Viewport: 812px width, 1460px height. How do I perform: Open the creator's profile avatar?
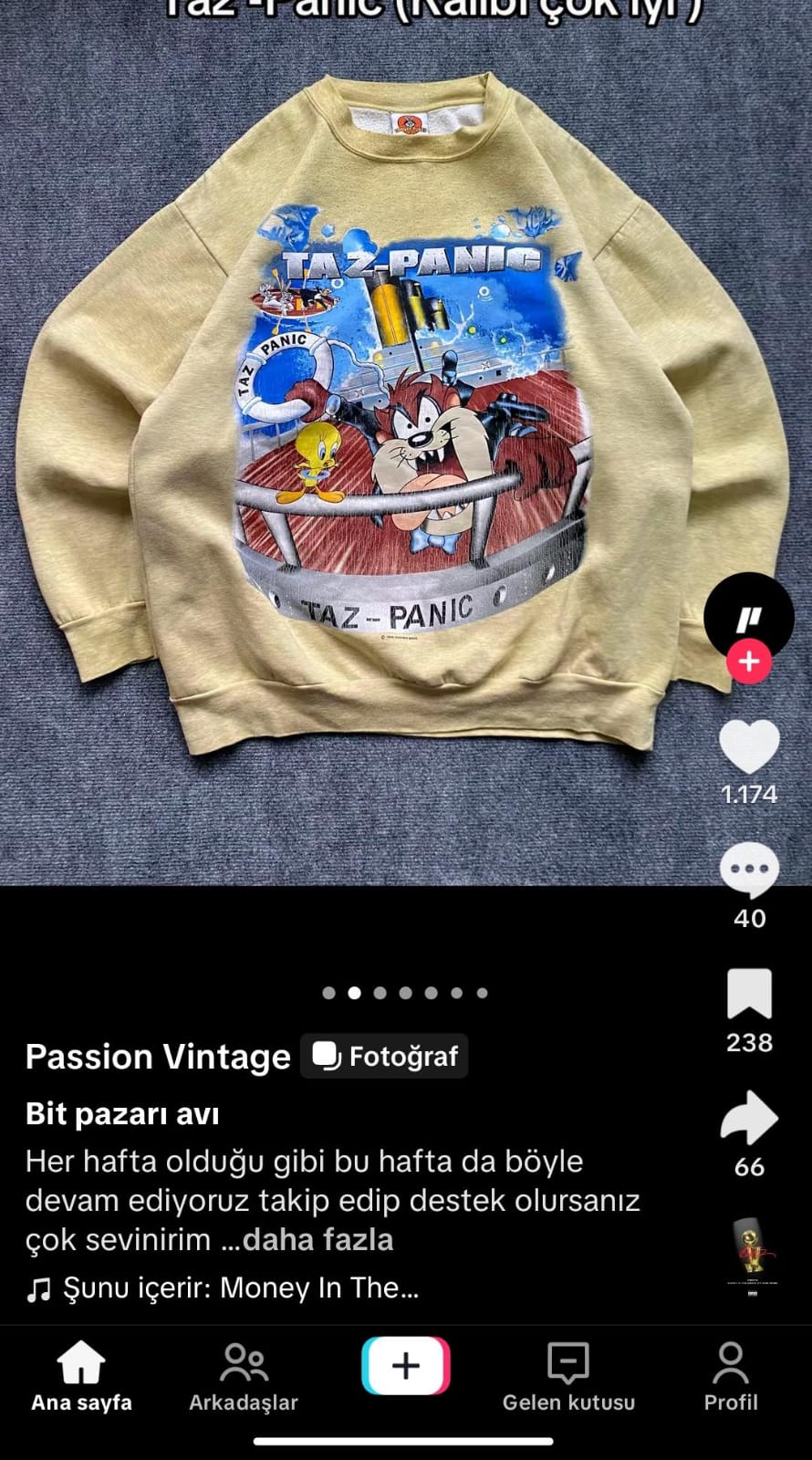(x=749, y=617)
